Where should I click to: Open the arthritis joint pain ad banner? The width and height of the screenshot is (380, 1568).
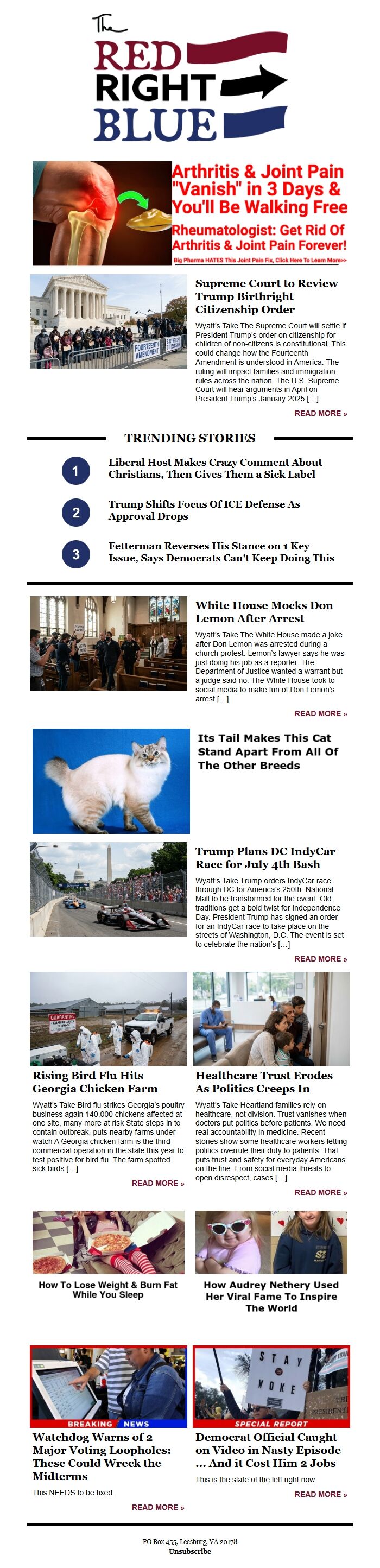(x=190, y=213)
